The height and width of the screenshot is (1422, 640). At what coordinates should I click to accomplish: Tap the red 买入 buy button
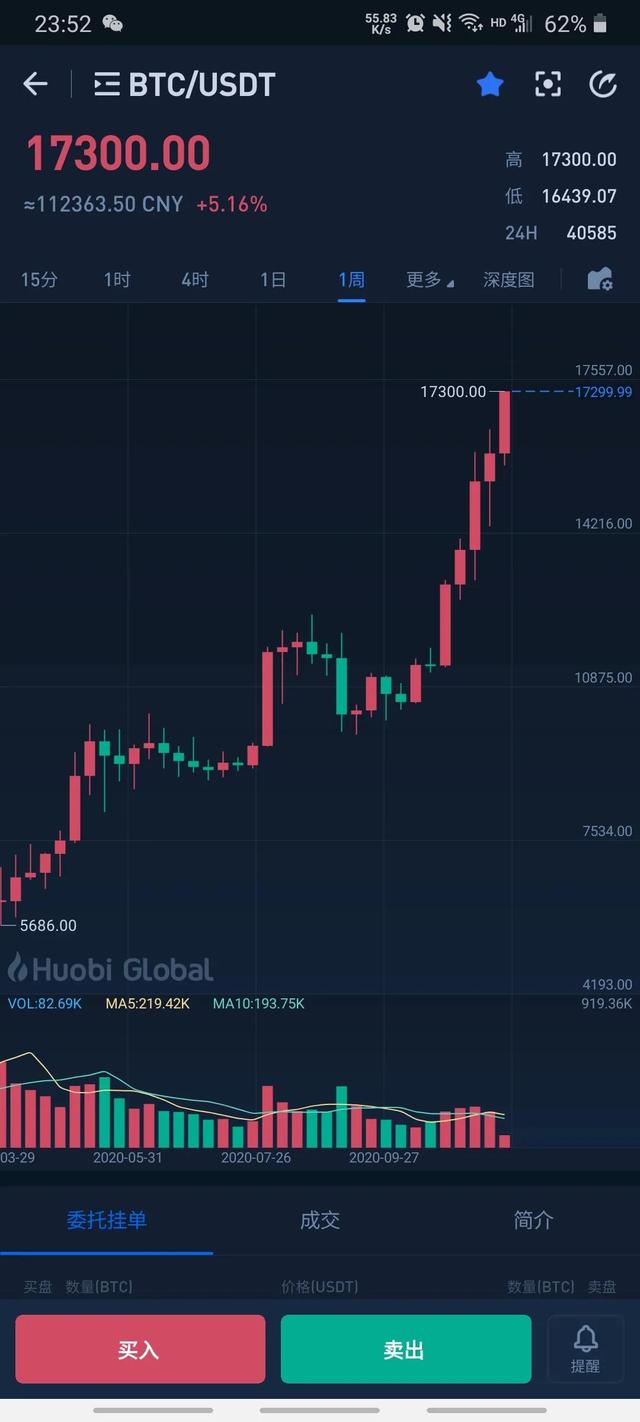point(140,1350)
